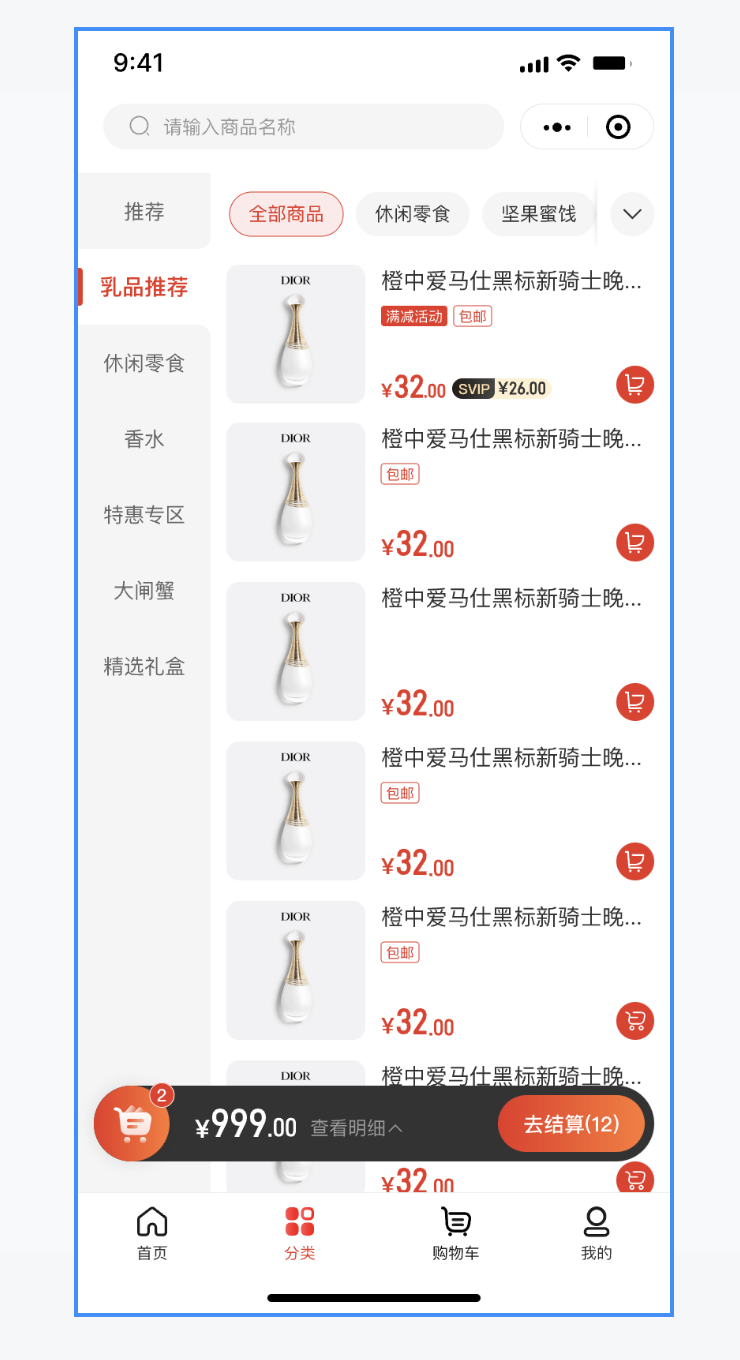The image size is (740, 1360).
Task: Click the 去结算(12) checkout button
Action: [572, 1124]
